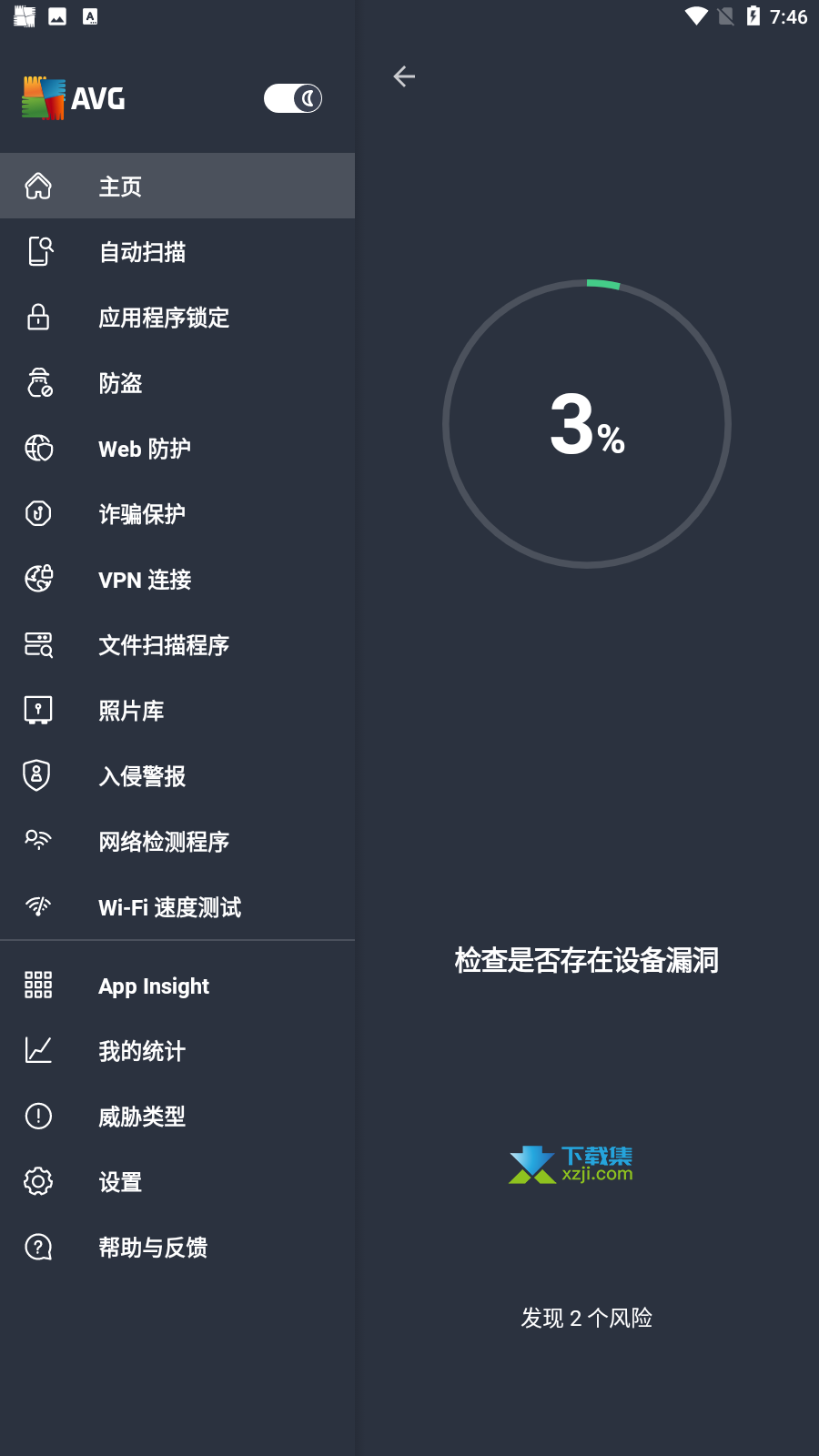The width and height of the screenshot is (819, 1456).
Task: Open 威胁类型
Action: coord(177,1117)
